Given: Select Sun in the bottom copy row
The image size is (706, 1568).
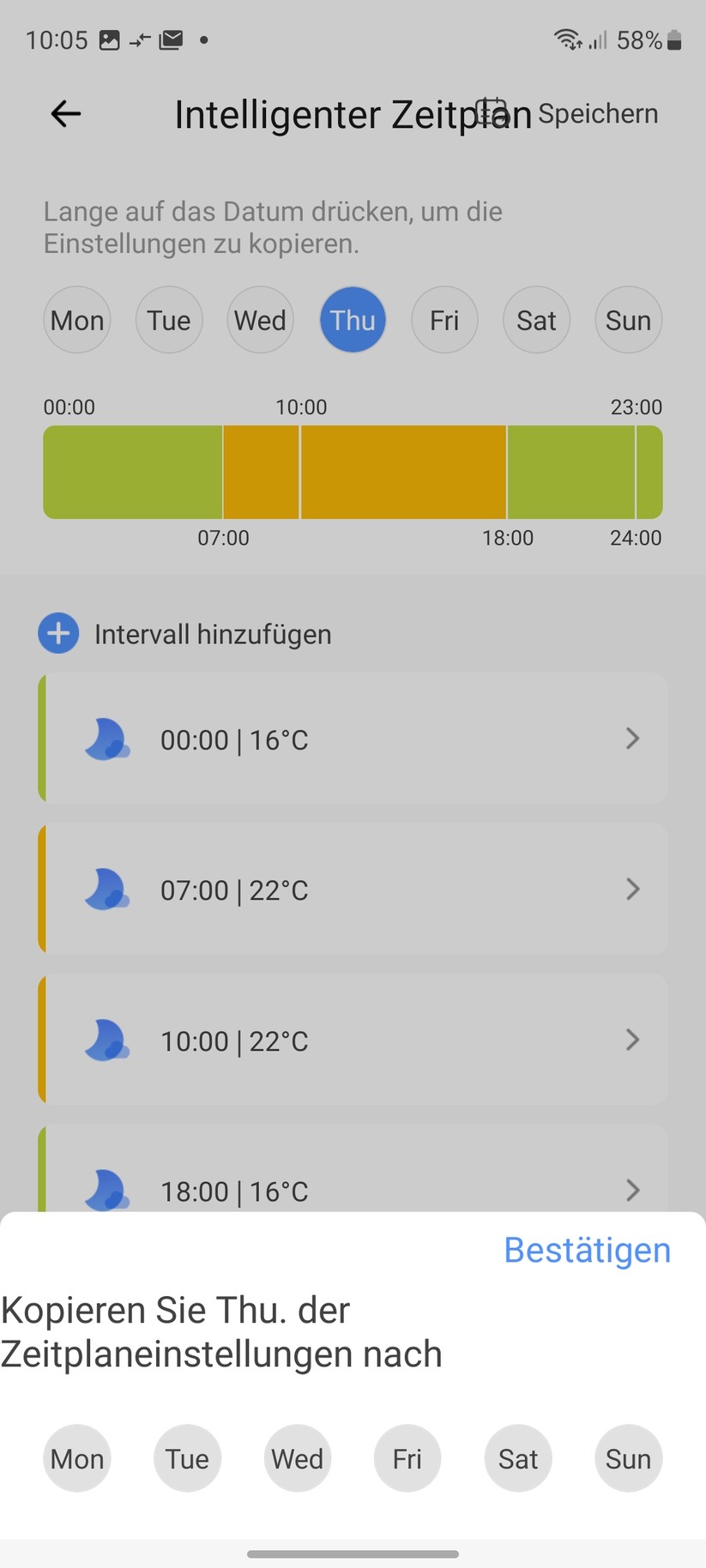Looking at the screenshot, I should click(x=628, y=1458).
